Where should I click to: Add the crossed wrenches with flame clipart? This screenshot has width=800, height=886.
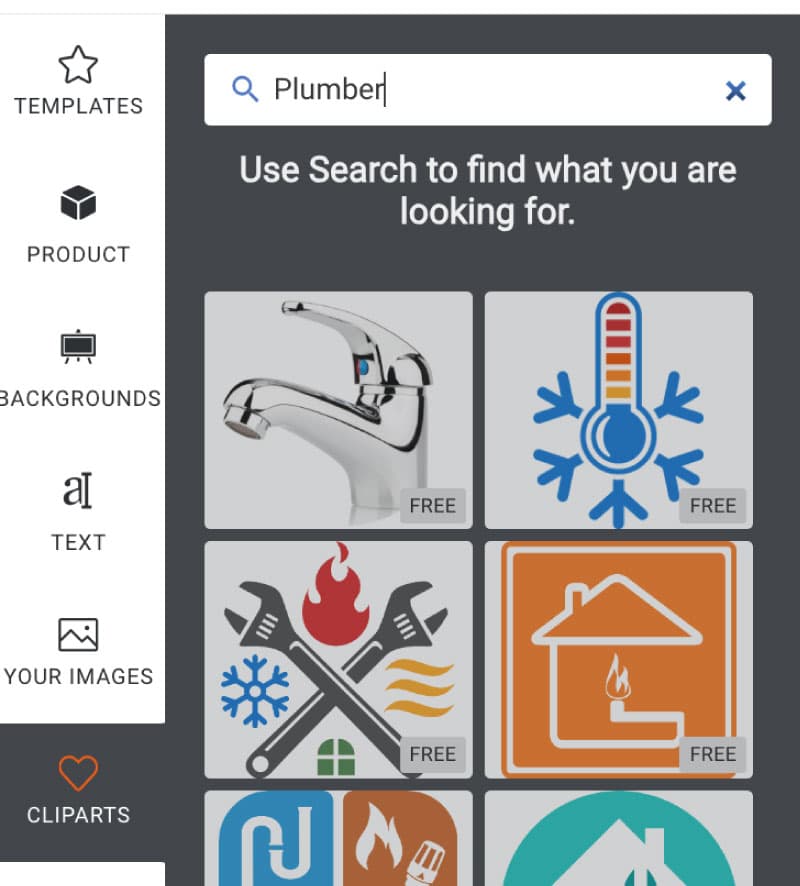338,660
